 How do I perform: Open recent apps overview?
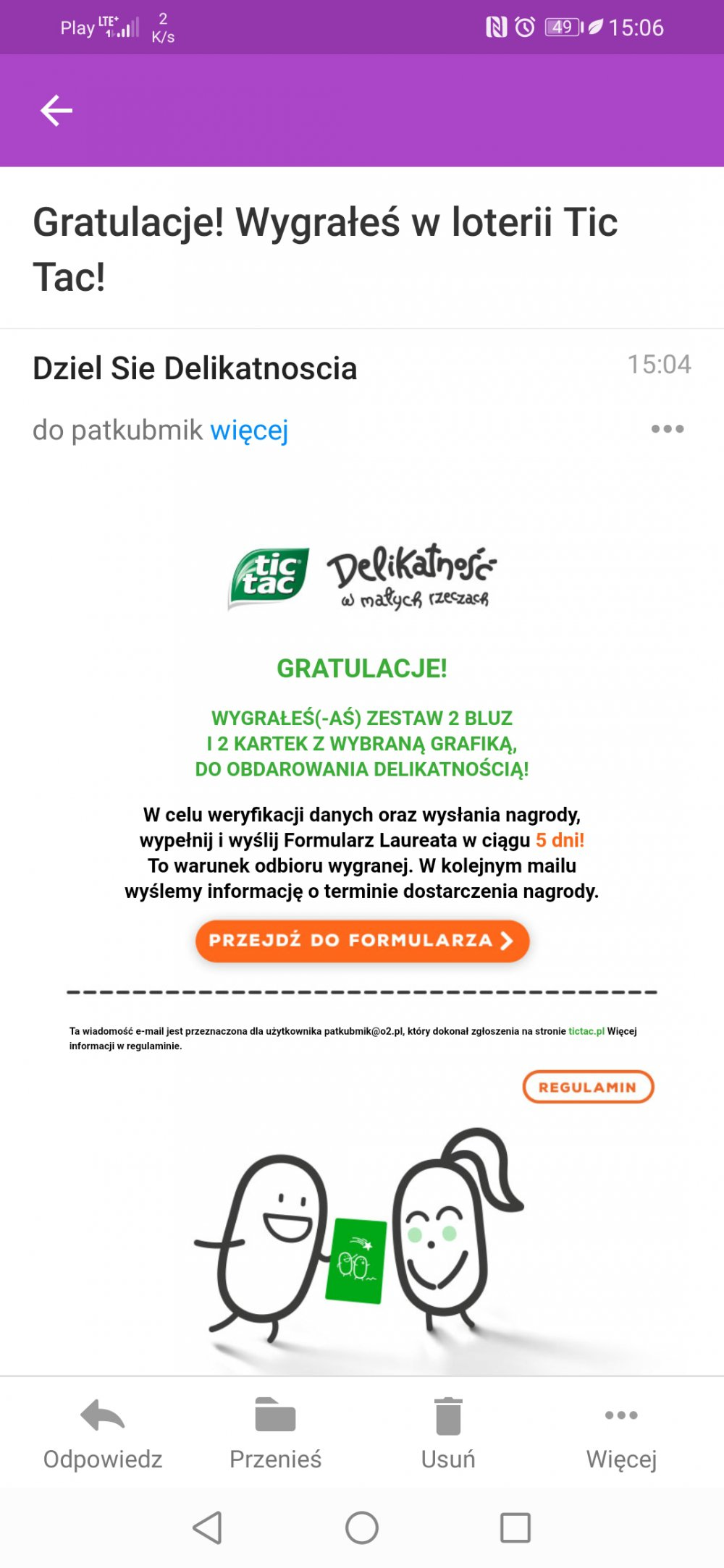click(x=515, y=1527)
